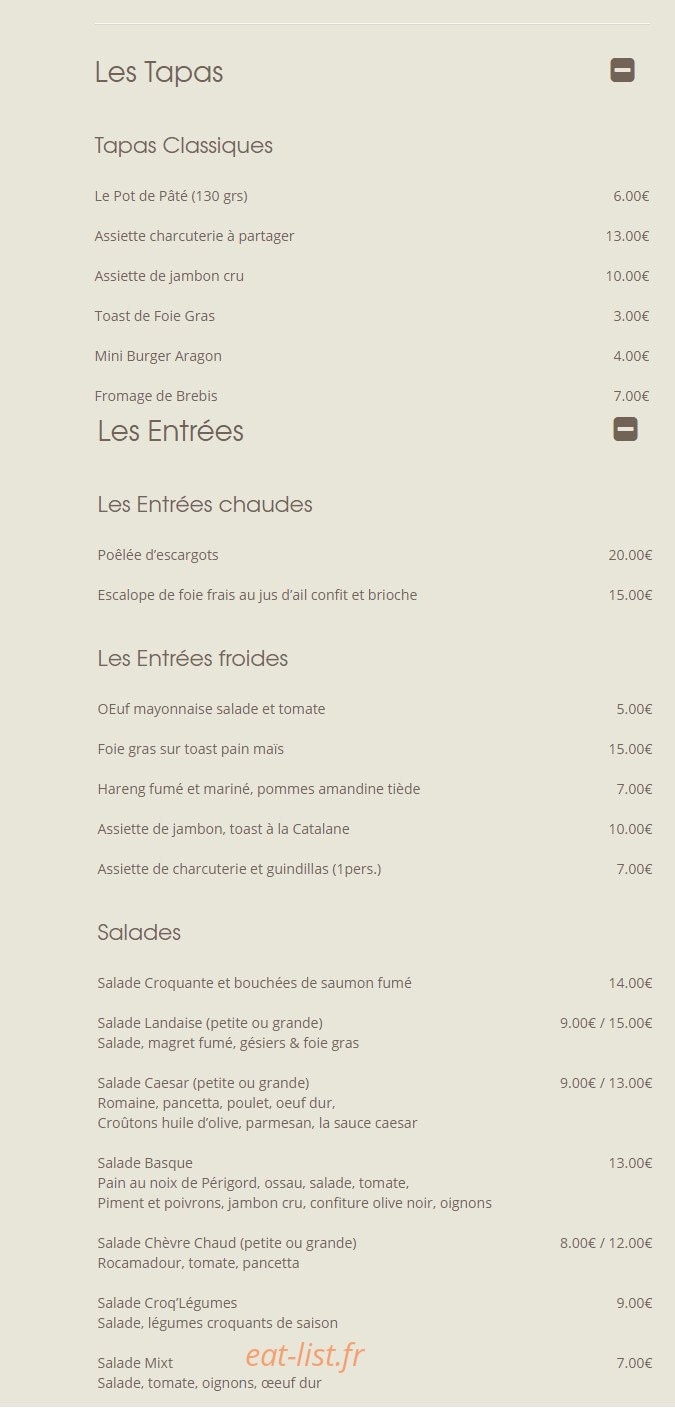
Task: Collapse the Les Tapas section
Action: click(622, 70)
